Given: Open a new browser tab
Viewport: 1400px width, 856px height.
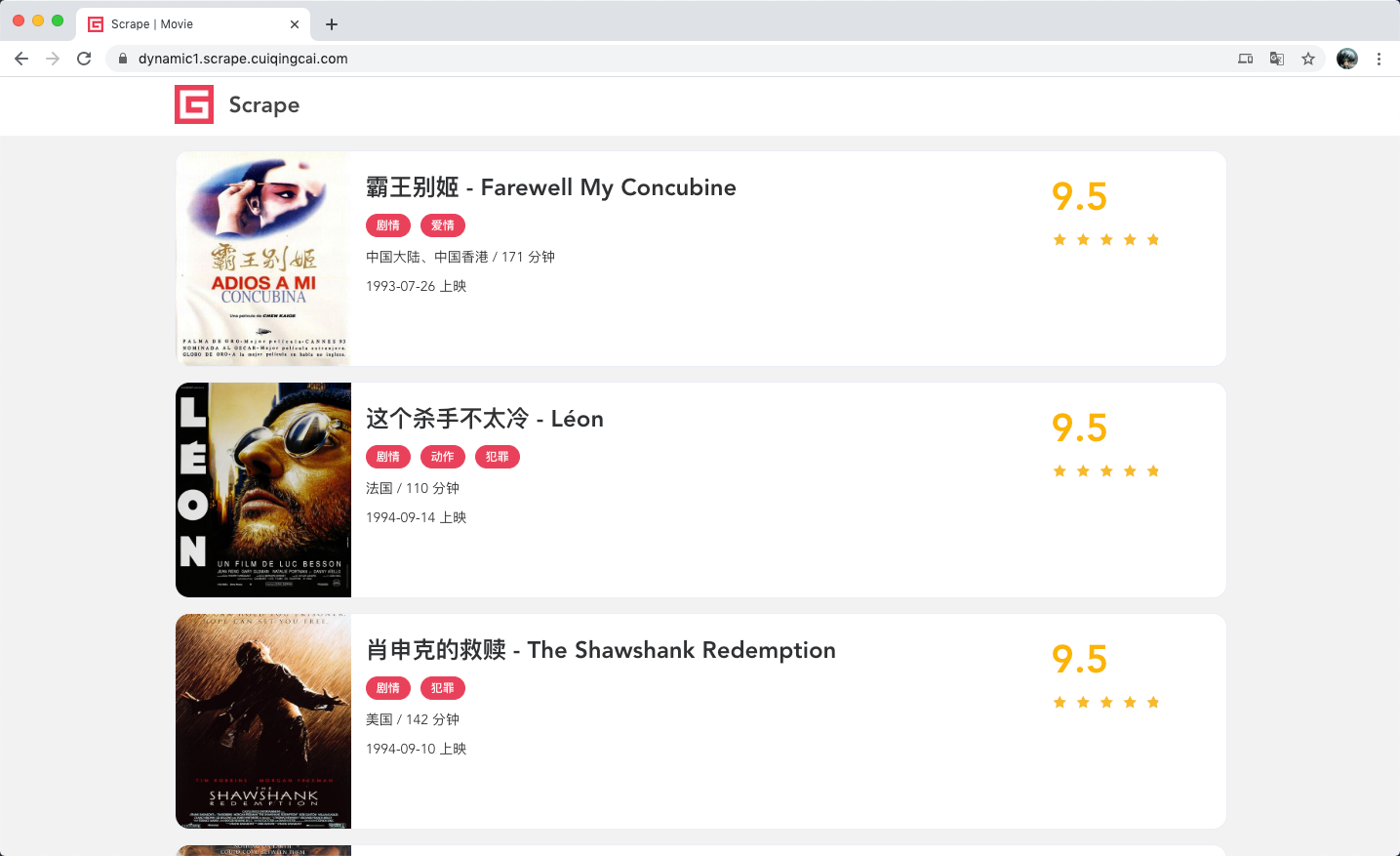Looking at the screenshot, I should click(332, 24).
